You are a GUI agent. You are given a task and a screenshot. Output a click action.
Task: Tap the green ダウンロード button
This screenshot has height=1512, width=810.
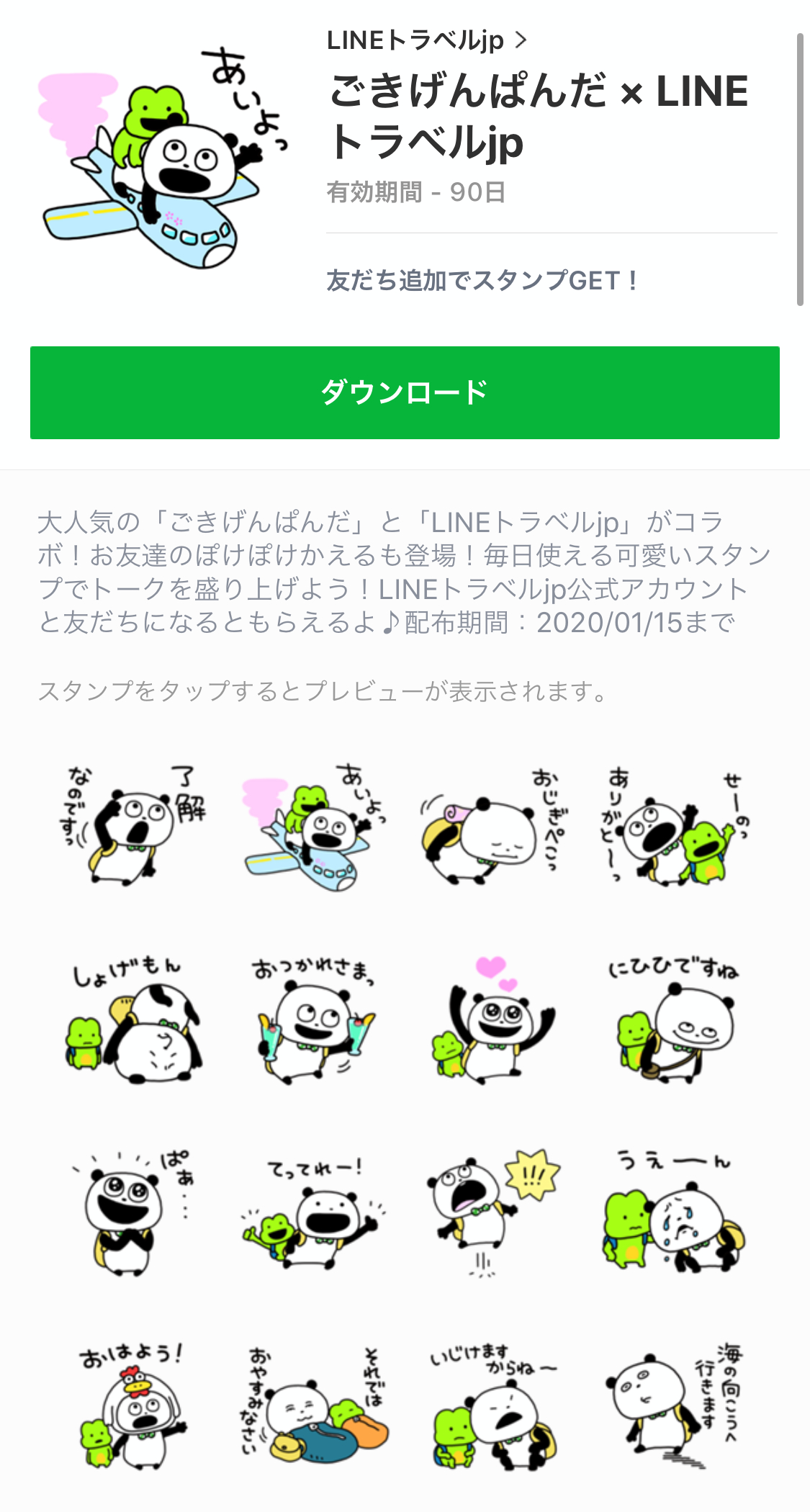click(405, 392)
